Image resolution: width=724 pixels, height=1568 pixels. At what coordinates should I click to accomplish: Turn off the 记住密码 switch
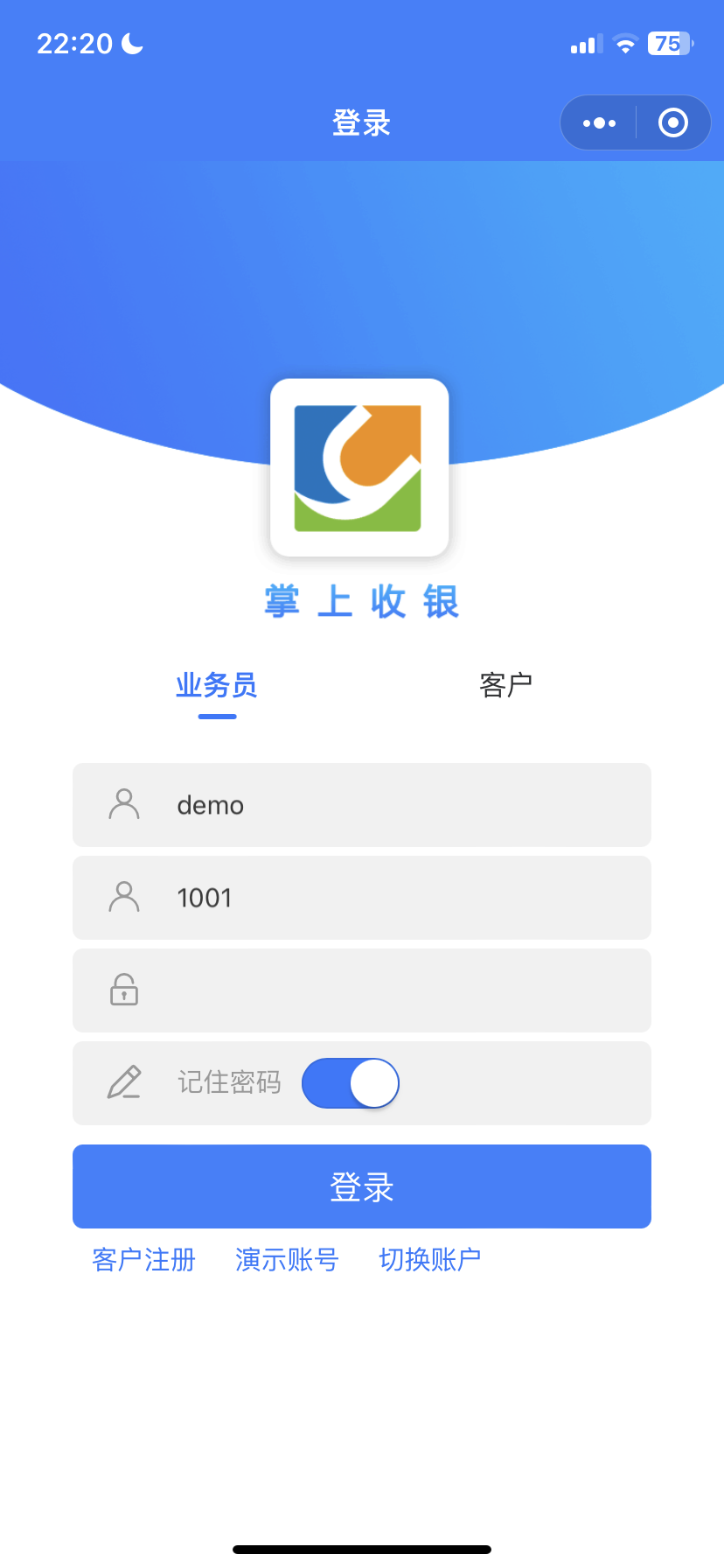[351, 1083]
